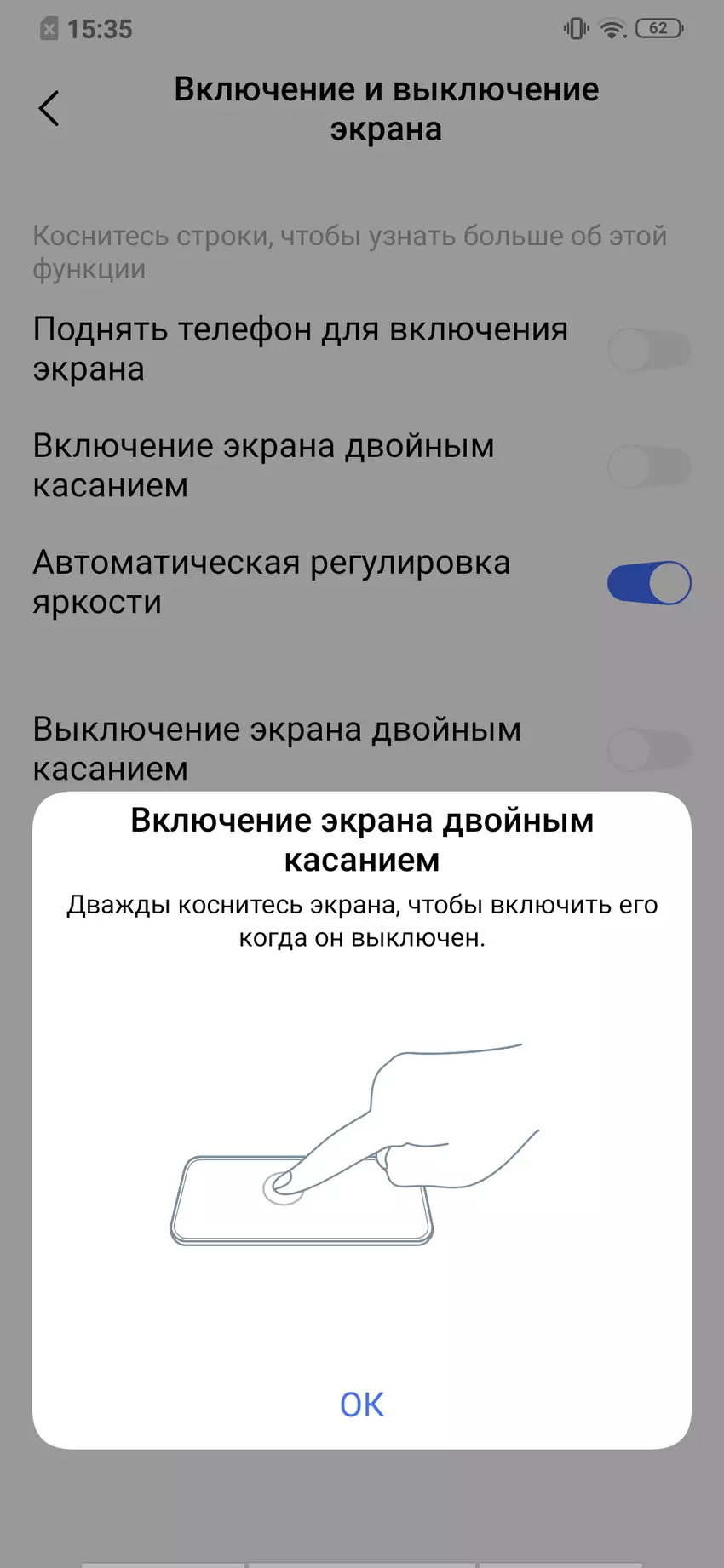Confirm the dialog with OK
The width and height of the screenshot is (724, 1568).
click(362, 1405)
